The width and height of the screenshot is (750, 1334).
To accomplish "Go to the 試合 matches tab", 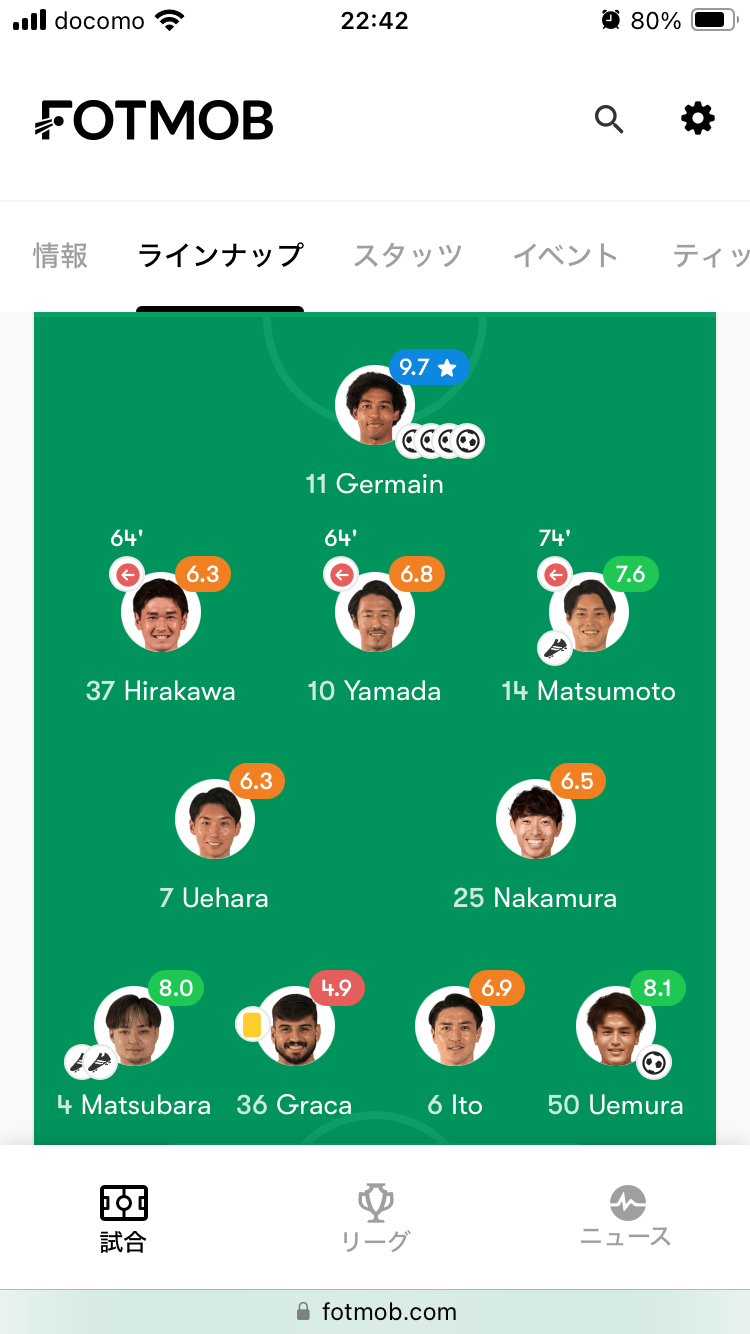I will click(x=124, y=1218).
